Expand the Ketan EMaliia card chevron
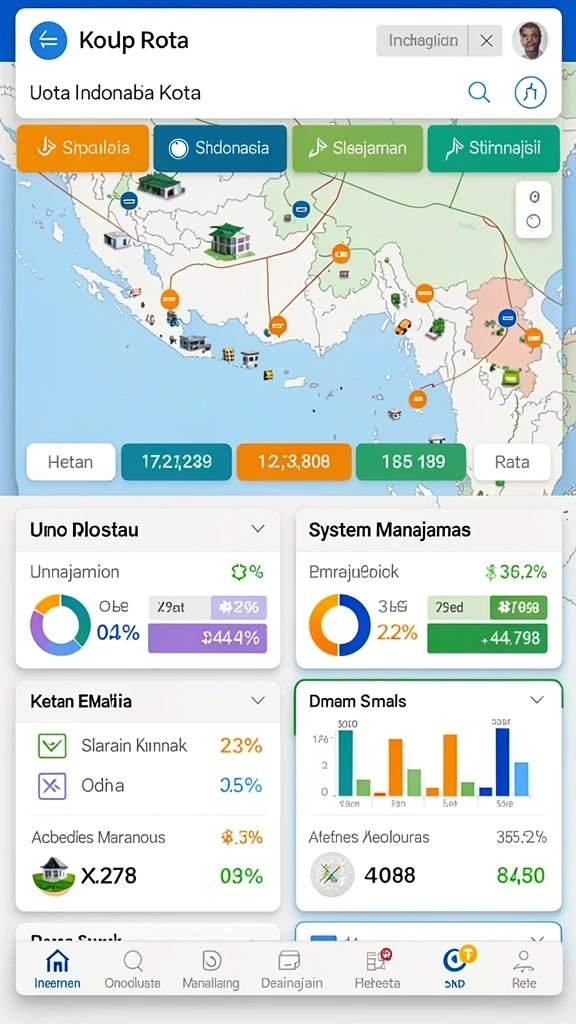 [x=258, y=701]
